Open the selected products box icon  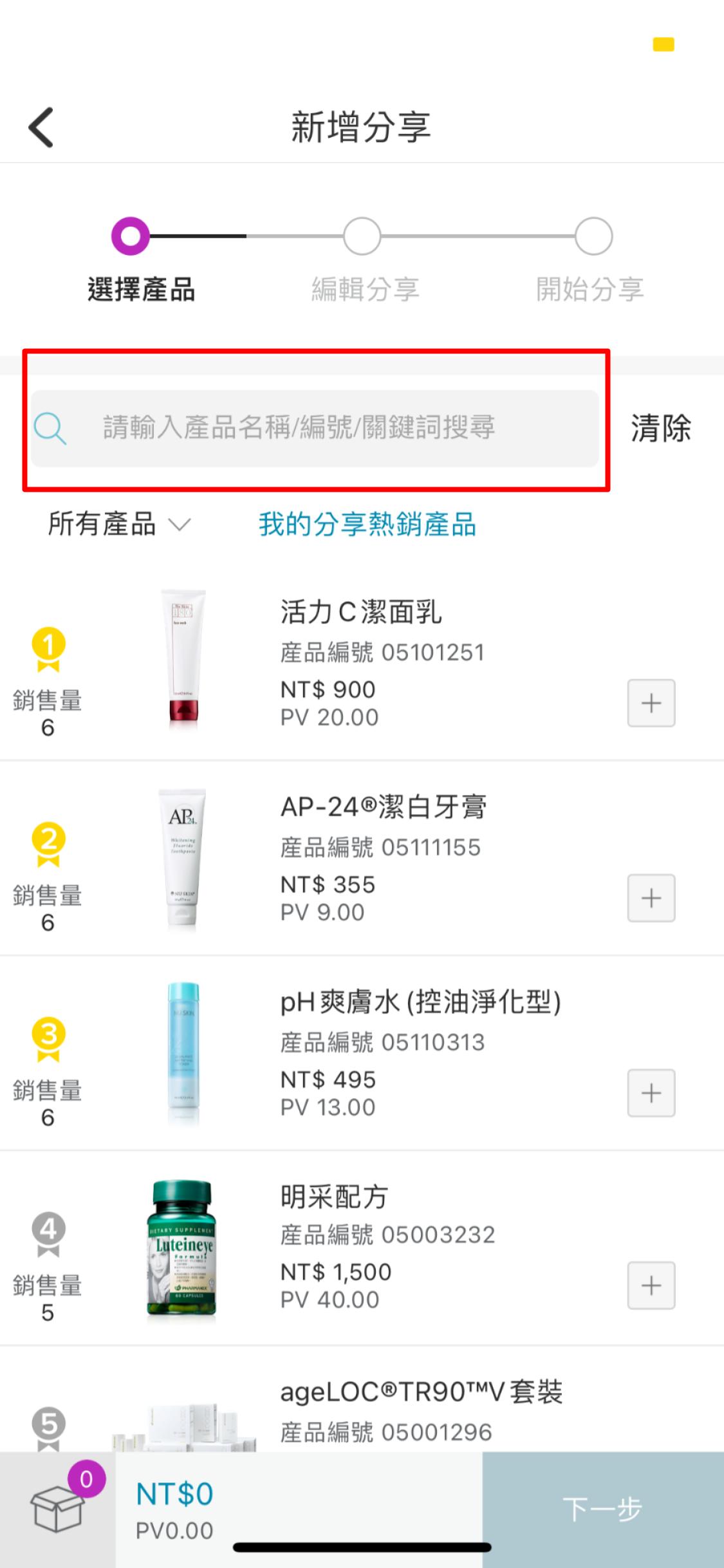click(58, 1508)
